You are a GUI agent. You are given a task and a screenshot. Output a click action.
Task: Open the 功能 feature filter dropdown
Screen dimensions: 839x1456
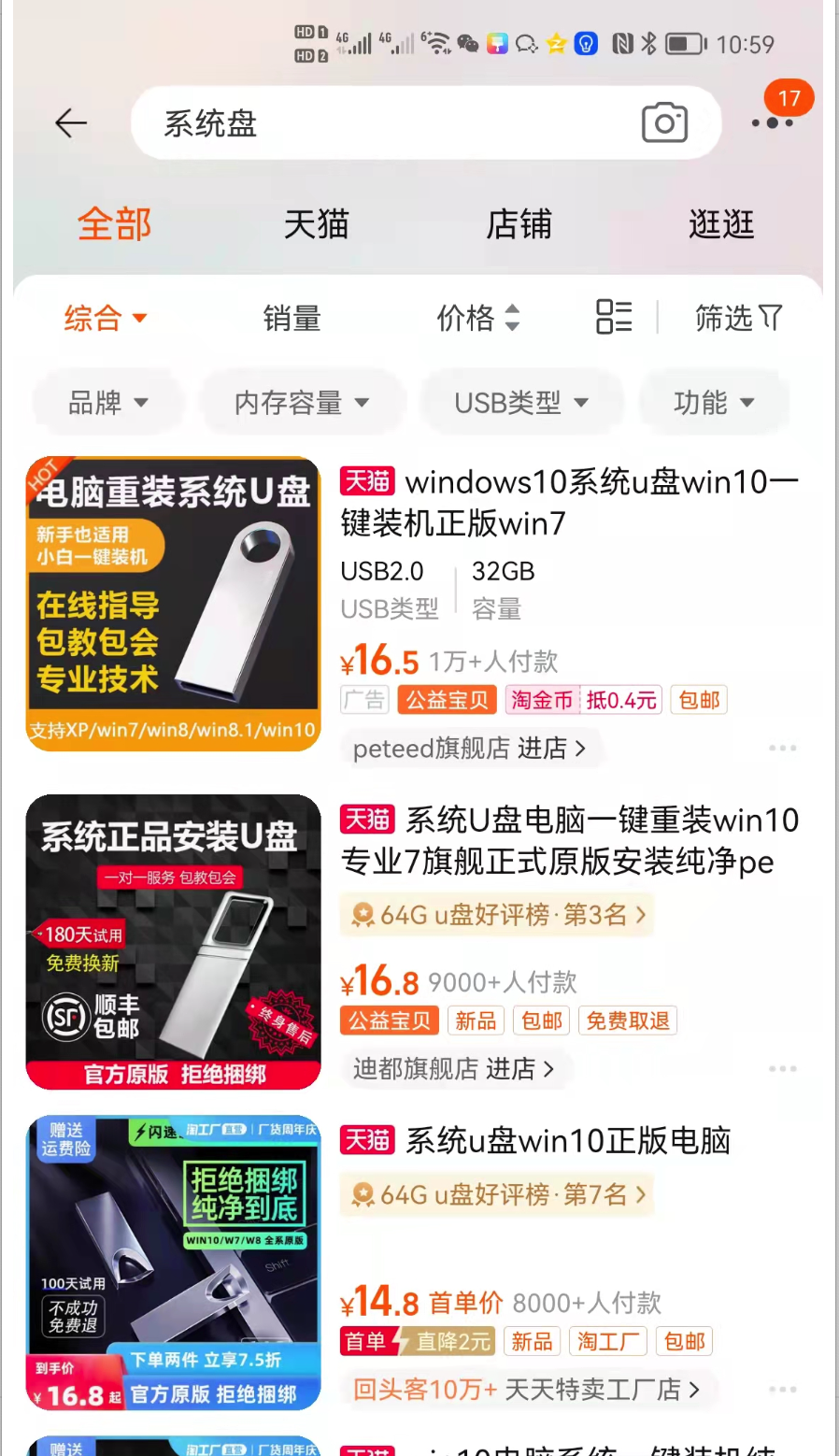point(713,402)
